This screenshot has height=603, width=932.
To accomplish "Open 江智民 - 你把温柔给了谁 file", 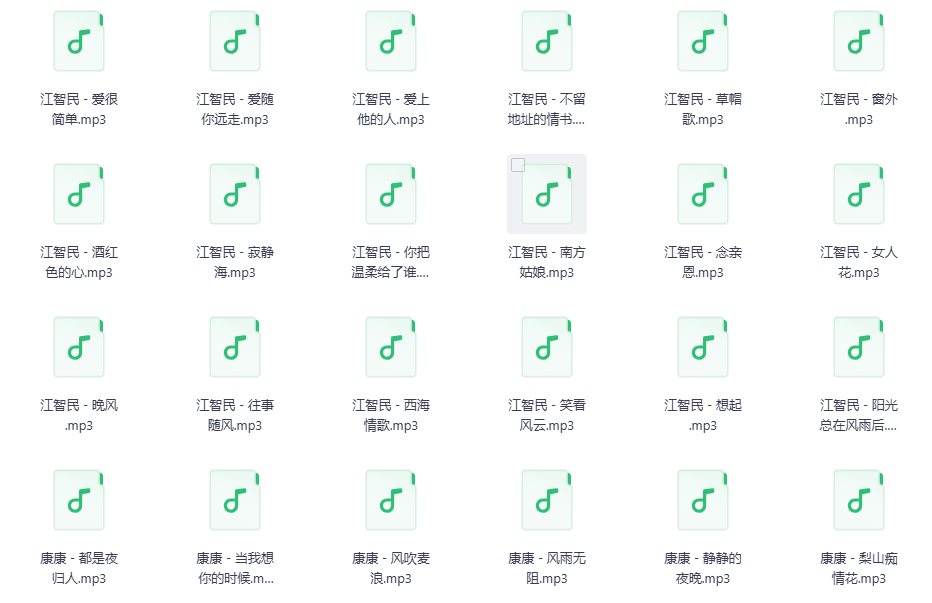I will point(391,195).
